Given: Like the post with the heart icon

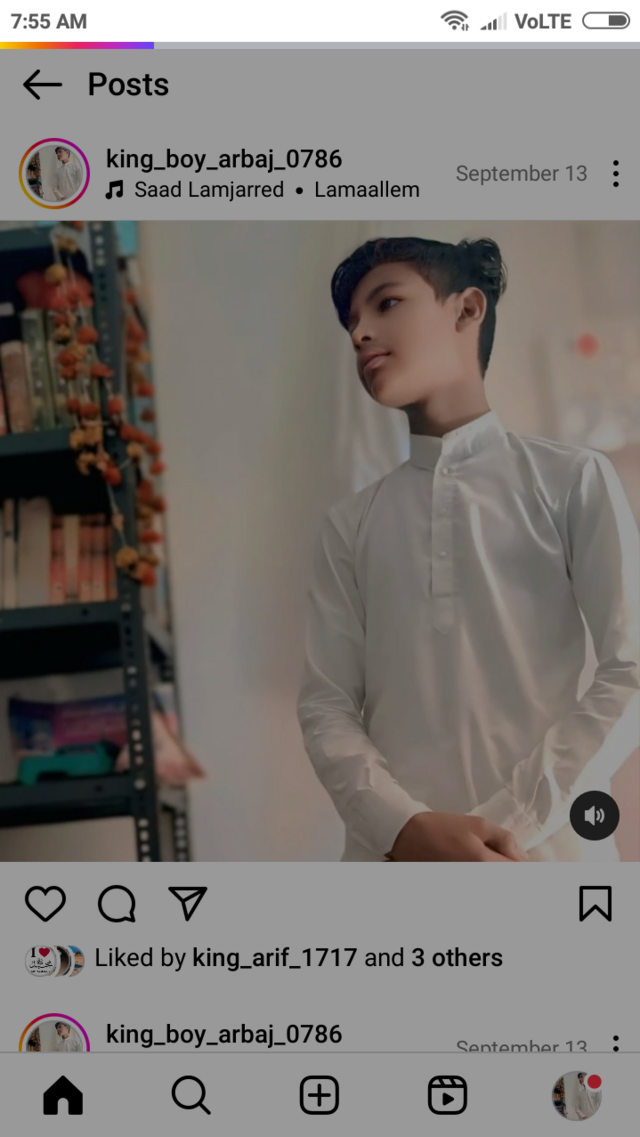Looking at the screenshot, I should point(45,904).
